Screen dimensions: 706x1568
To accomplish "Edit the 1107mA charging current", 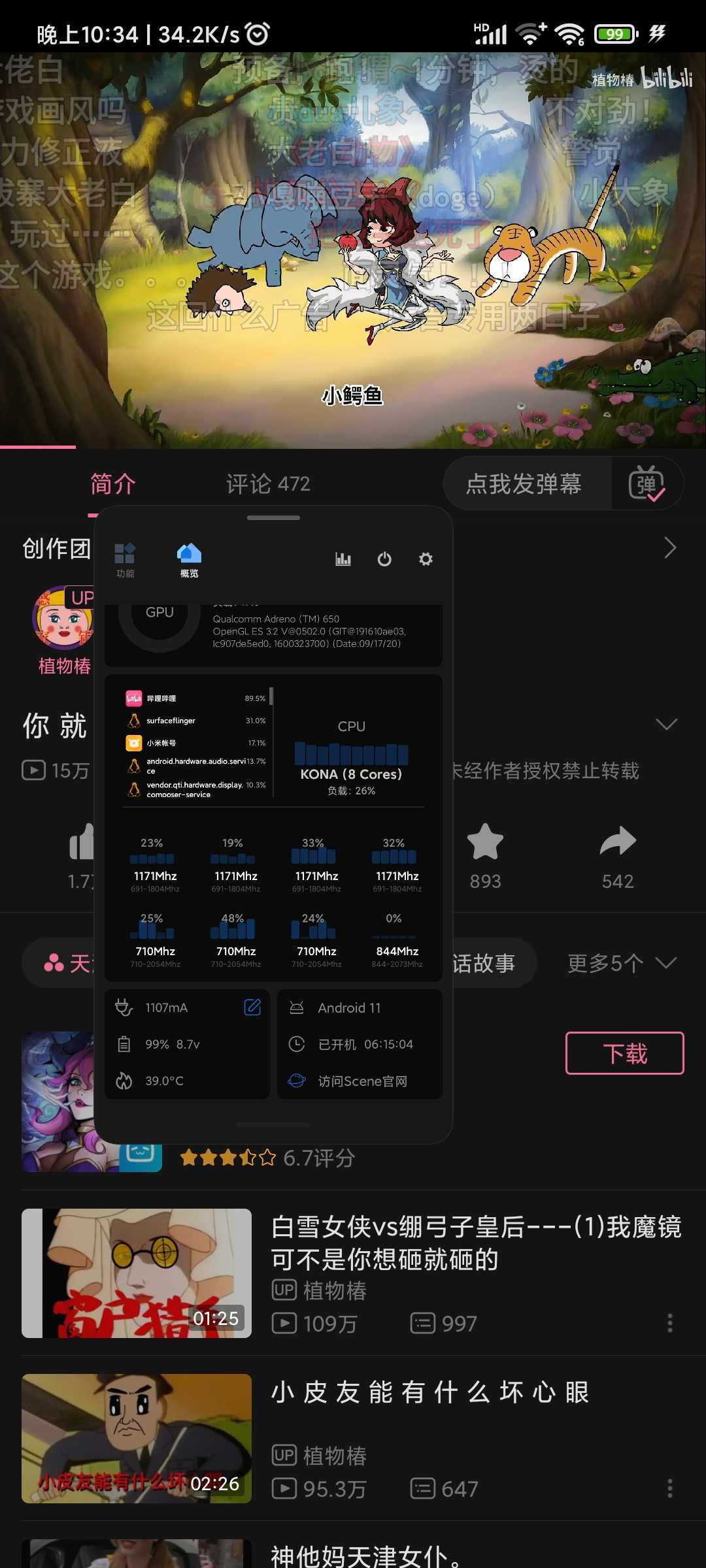I will tap(252, 1007).
